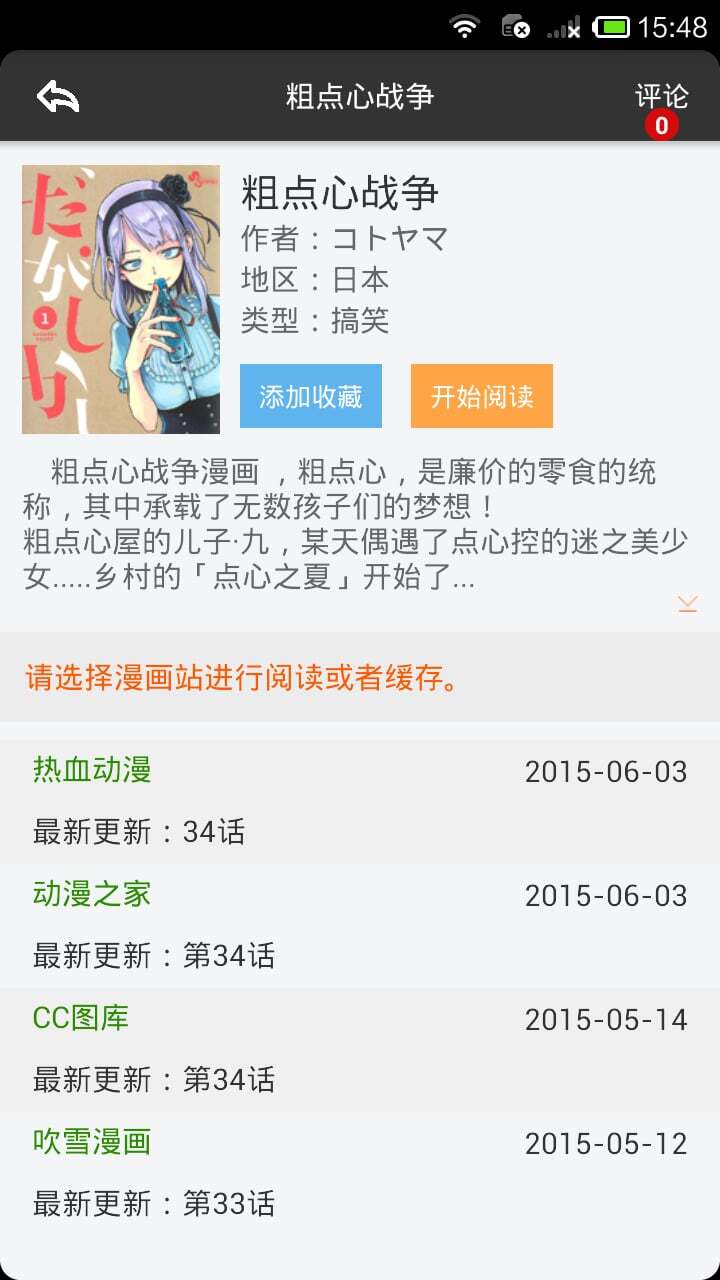Tap the 添加收藏 button to favorite
Screen dimensions: 720x1280
pos(310,396)
